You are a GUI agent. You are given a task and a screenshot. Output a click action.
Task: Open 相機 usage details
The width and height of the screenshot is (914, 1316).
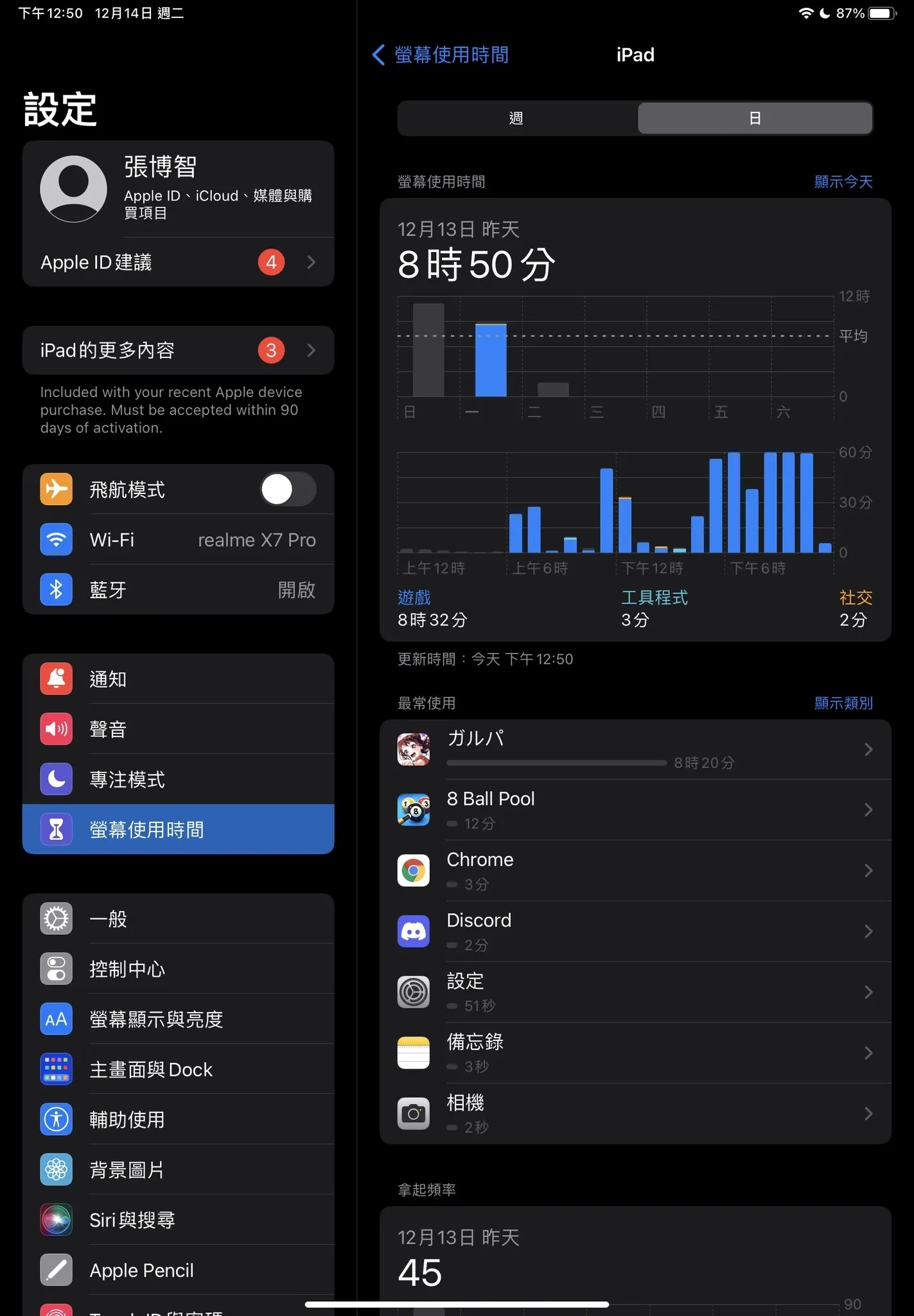635,1114
